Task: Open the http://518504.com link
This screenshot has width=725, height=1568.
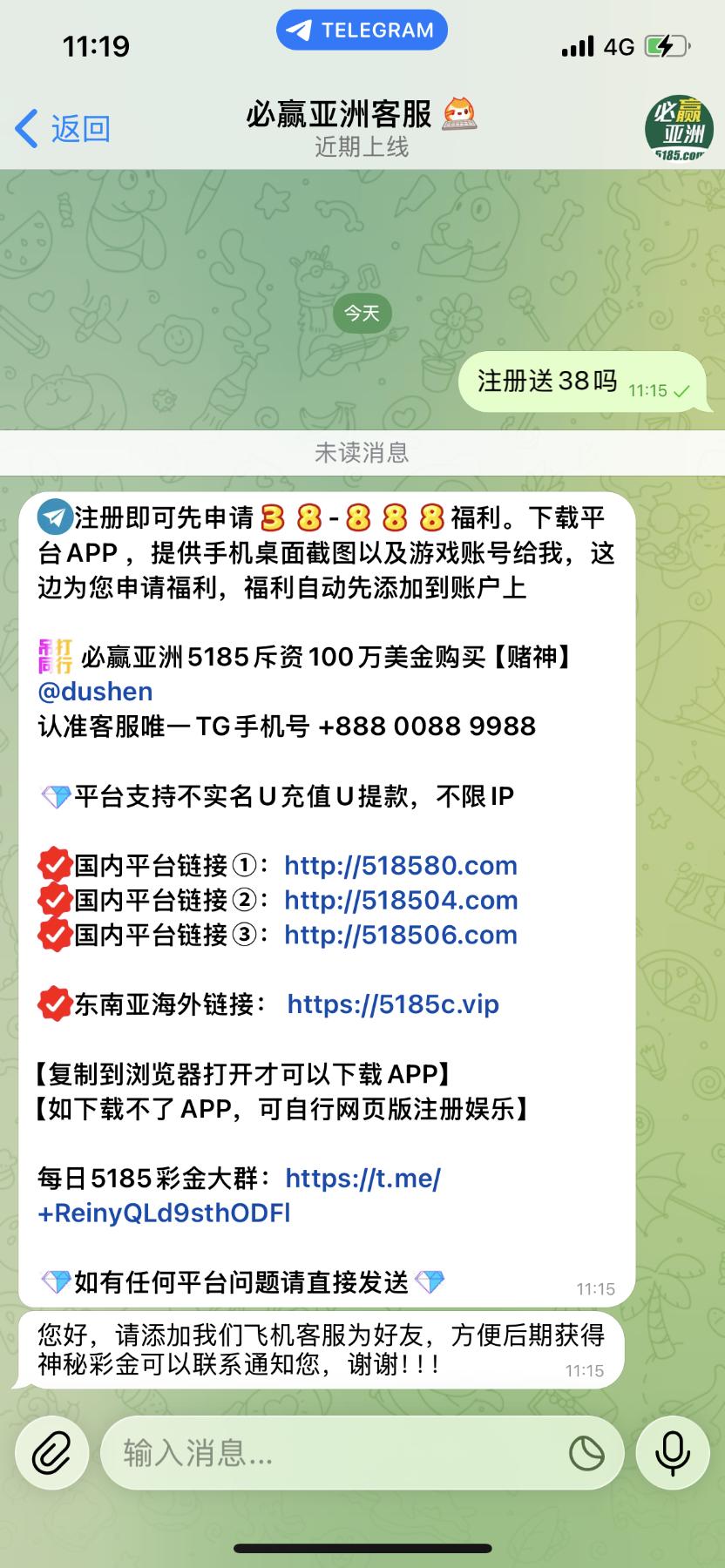Action: [401, 901]
